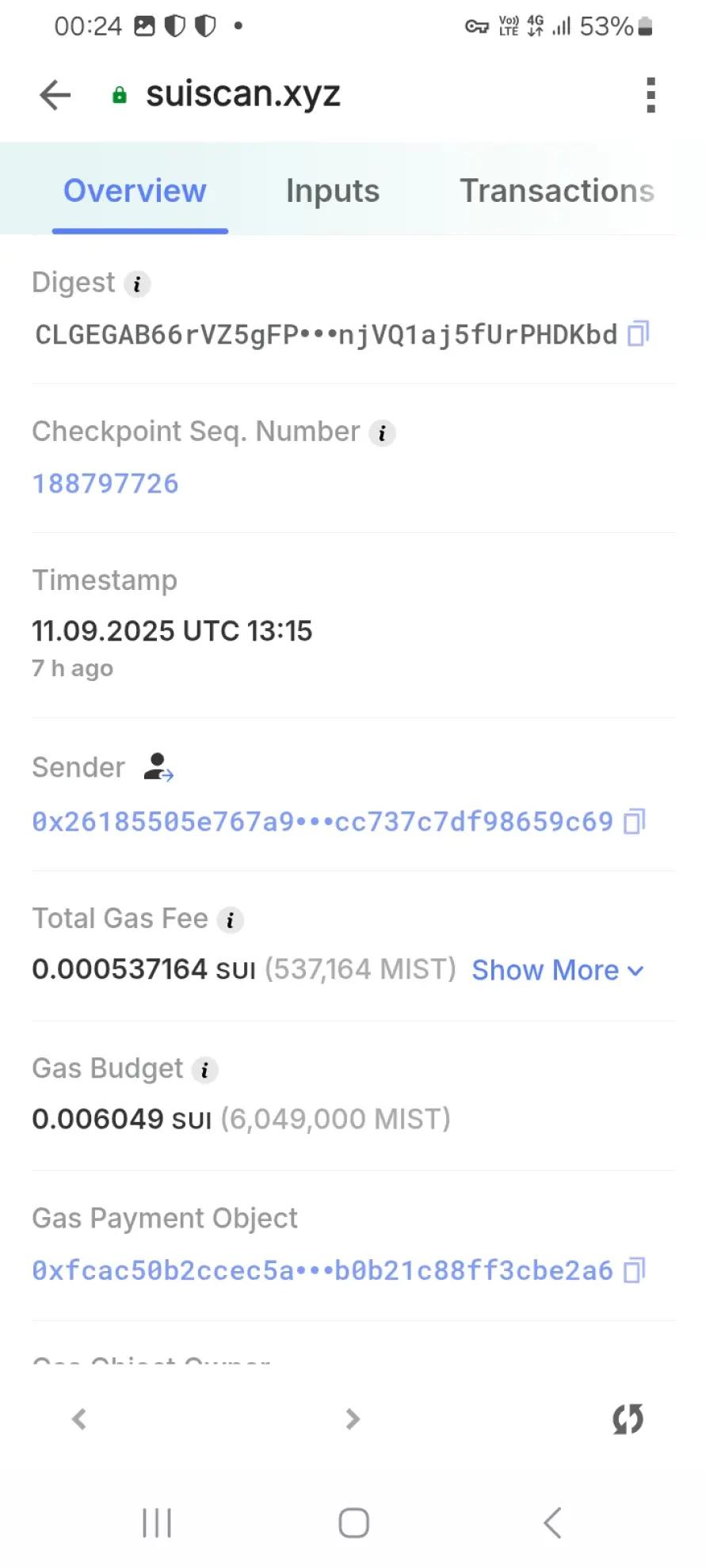
Task: Copy the gas payment object ID
Action: (x=635, y=1271)
